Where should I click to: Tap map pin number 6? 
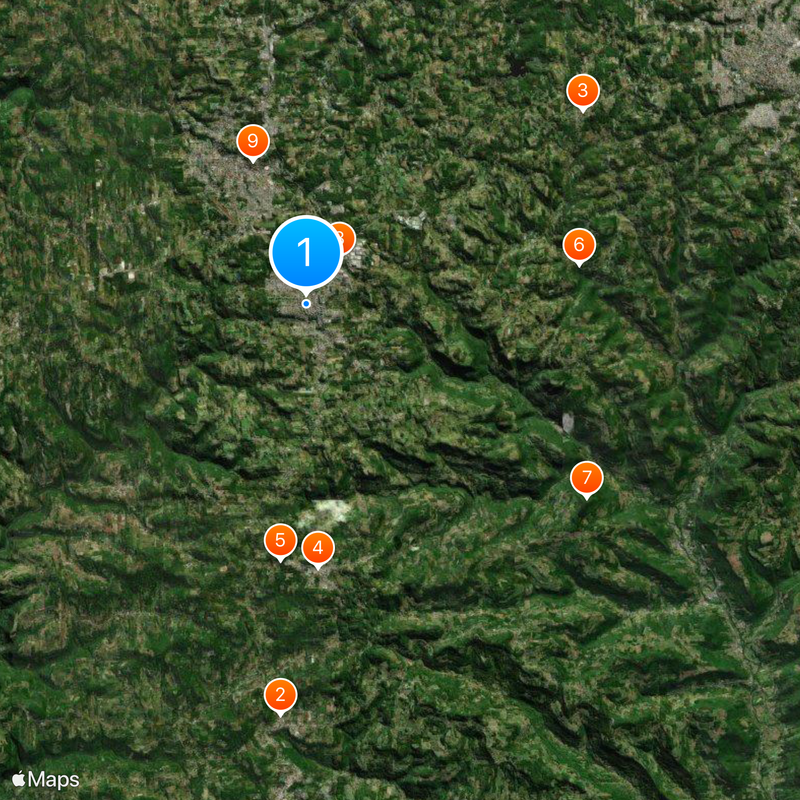click(x=578, y=245)
